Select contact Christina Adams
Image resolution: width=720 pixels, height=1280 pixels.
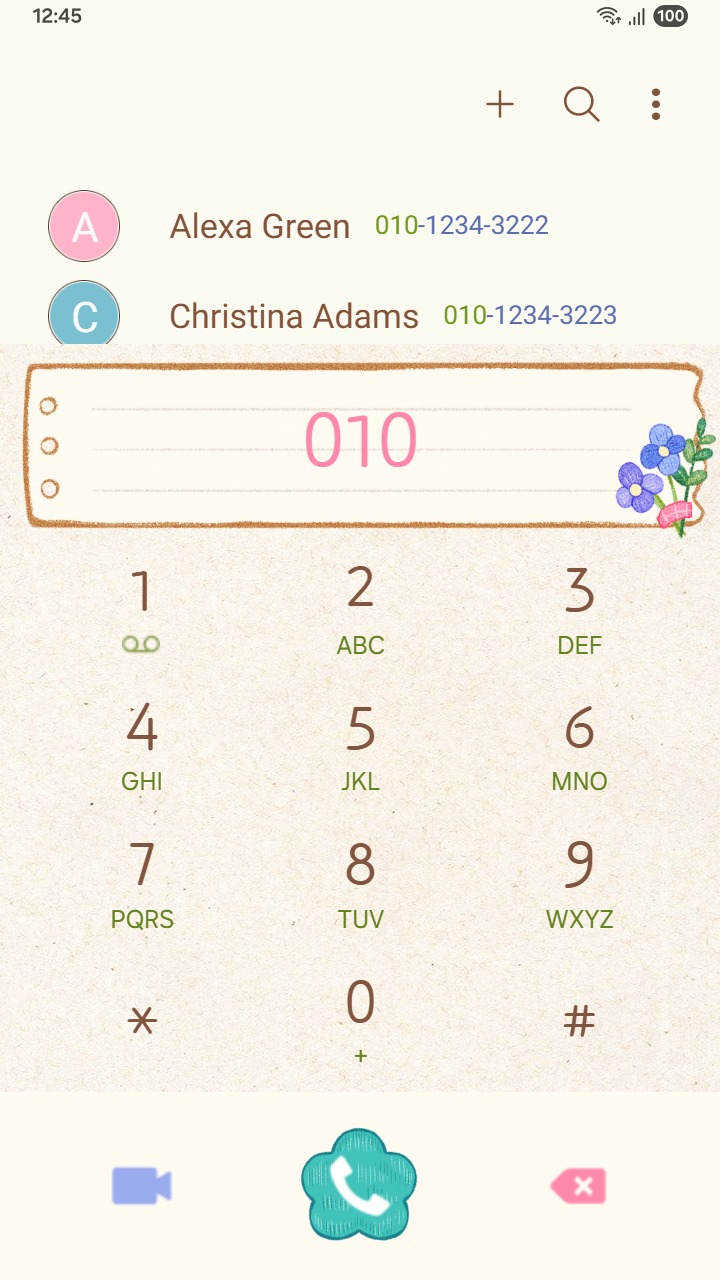[294, 316]
